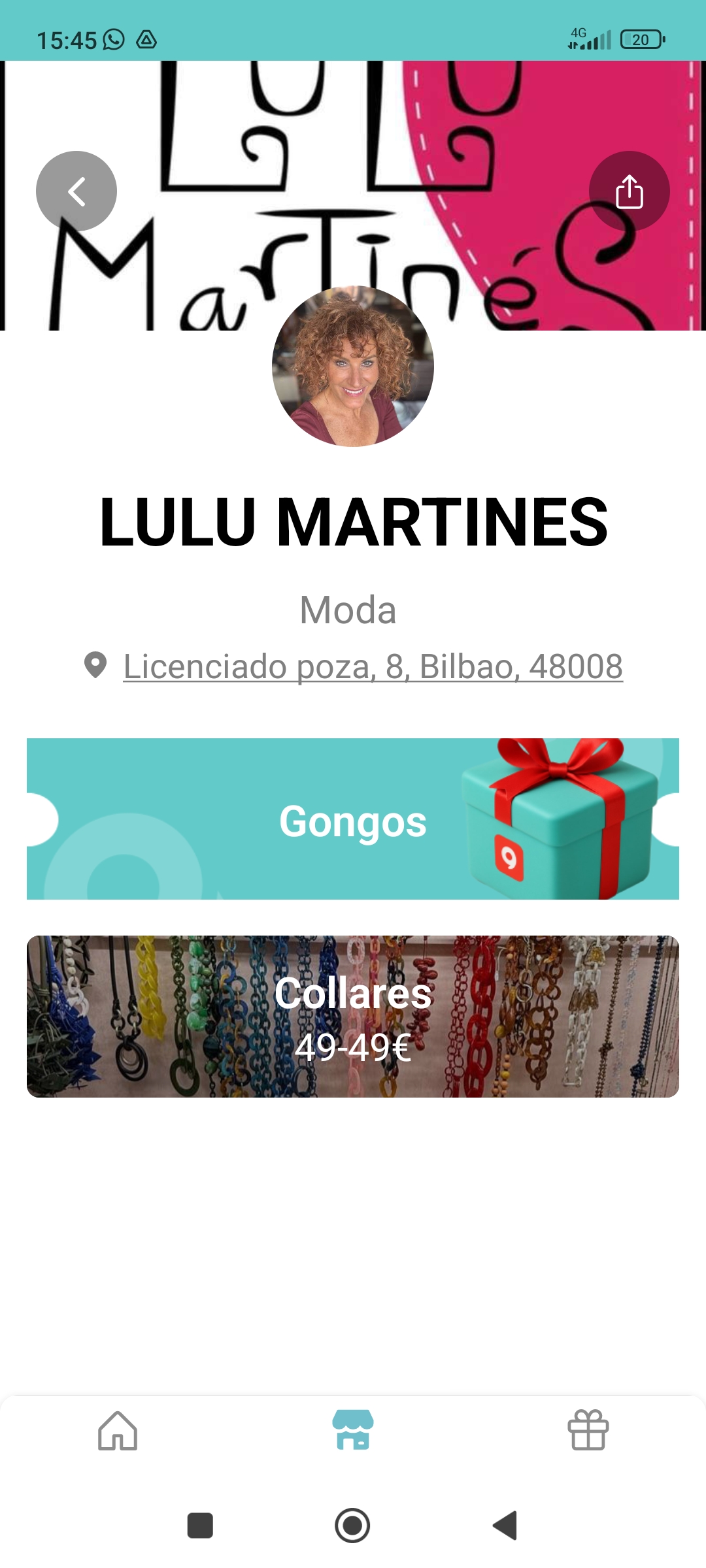This screenshot has height=1568, width=706.
Task: Go to the gifts tab
Action: pyautogui.click(x=588, y=1431)
